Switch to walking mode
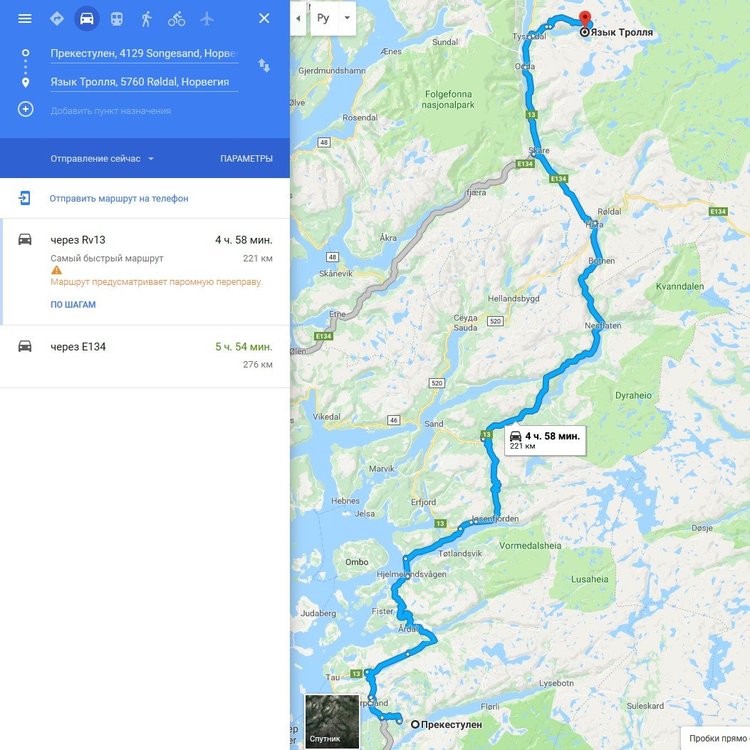750x750 pixels. click(147, 18)
